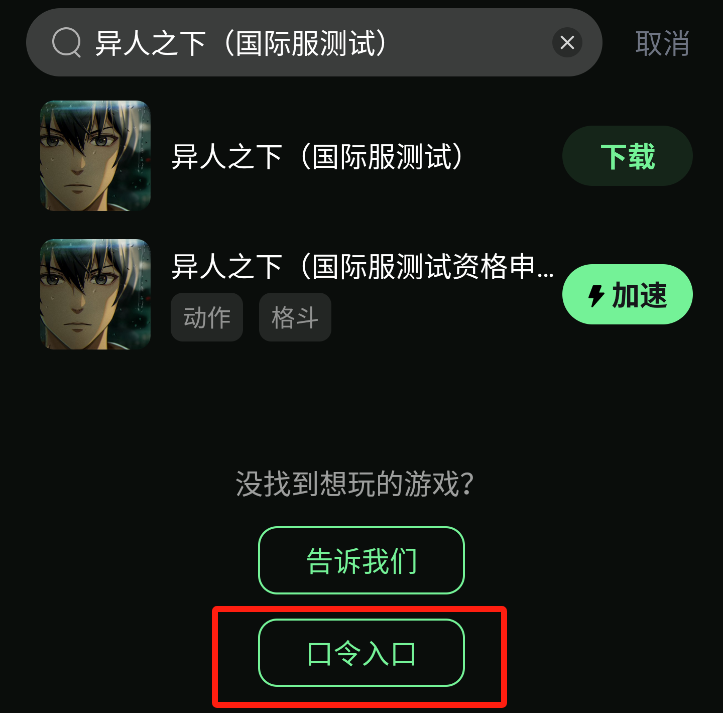Download 异人之下（国际服测试） with 下载
The image size is (723, 713).
point(627,157)
